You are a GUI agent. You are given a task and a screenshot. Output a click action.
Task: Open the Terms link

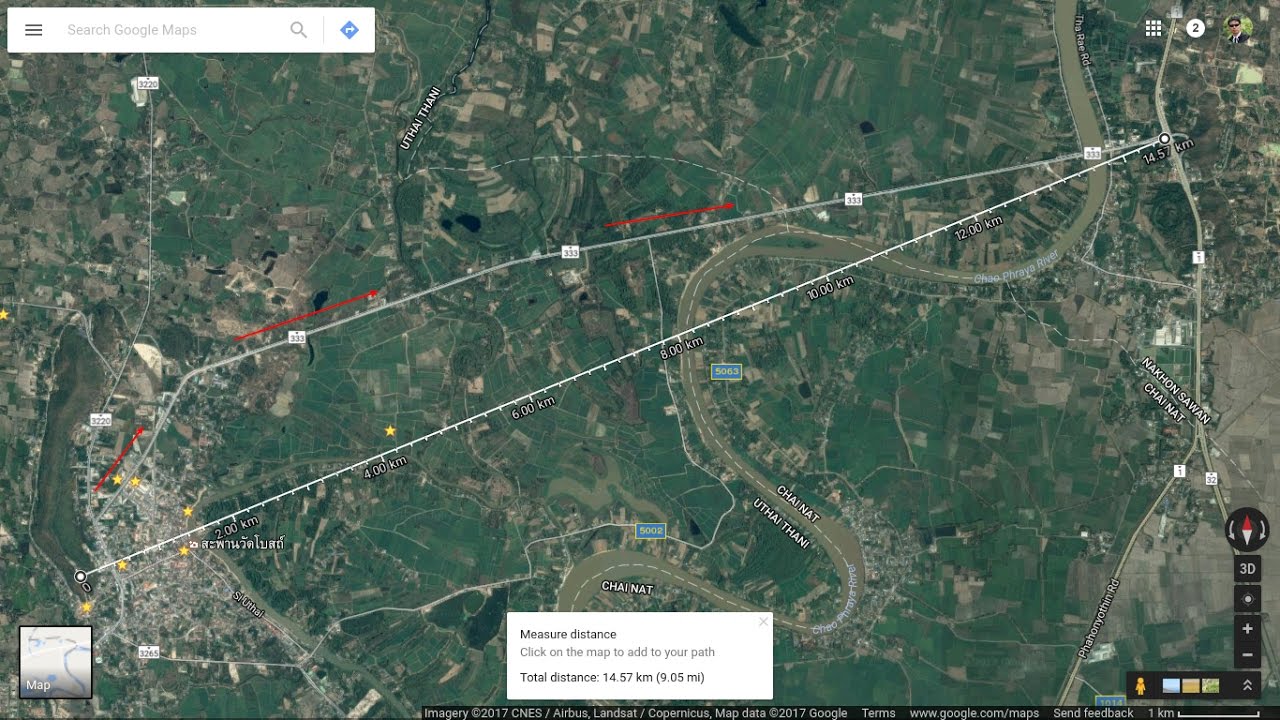pos(878,713)
